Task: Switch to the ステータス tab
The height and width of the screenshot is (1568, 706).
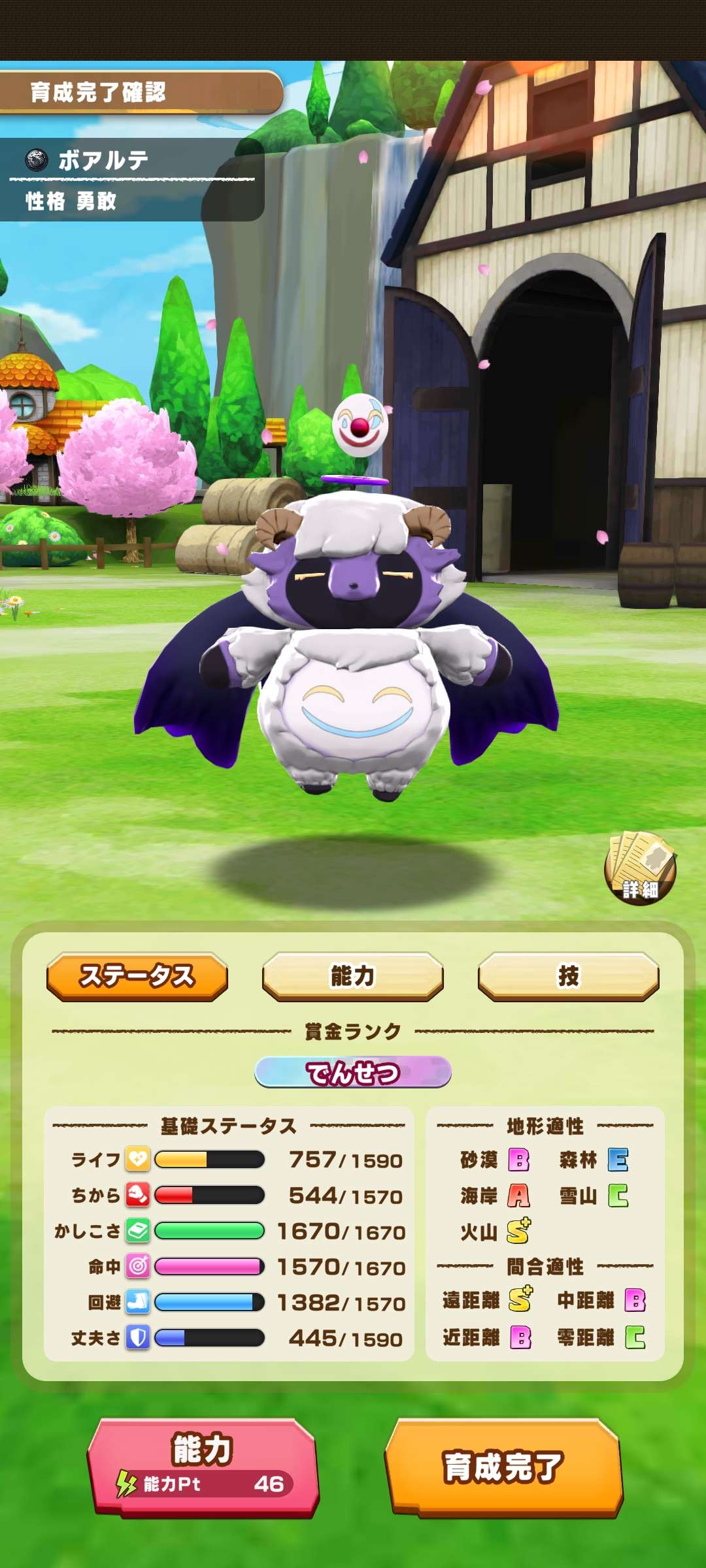Action: coord(137,976)
